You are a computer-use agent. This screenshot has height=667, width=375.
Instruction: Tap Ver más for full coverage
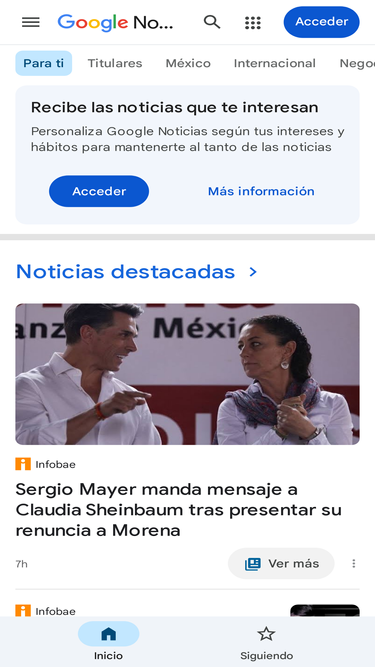pos(281,564)
